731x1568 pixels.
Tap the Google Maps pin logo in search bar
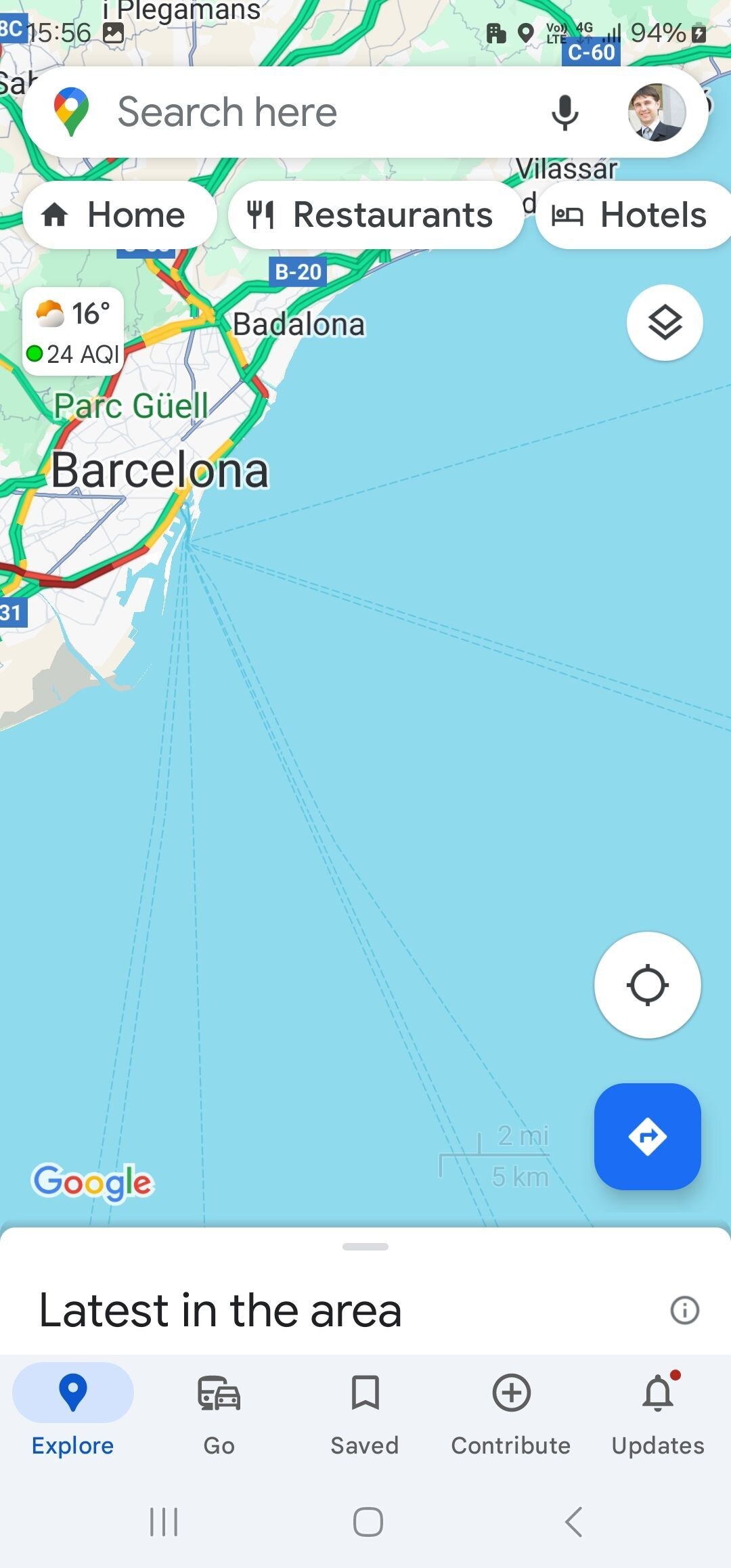pyautogui.click(x=72, y=112)
